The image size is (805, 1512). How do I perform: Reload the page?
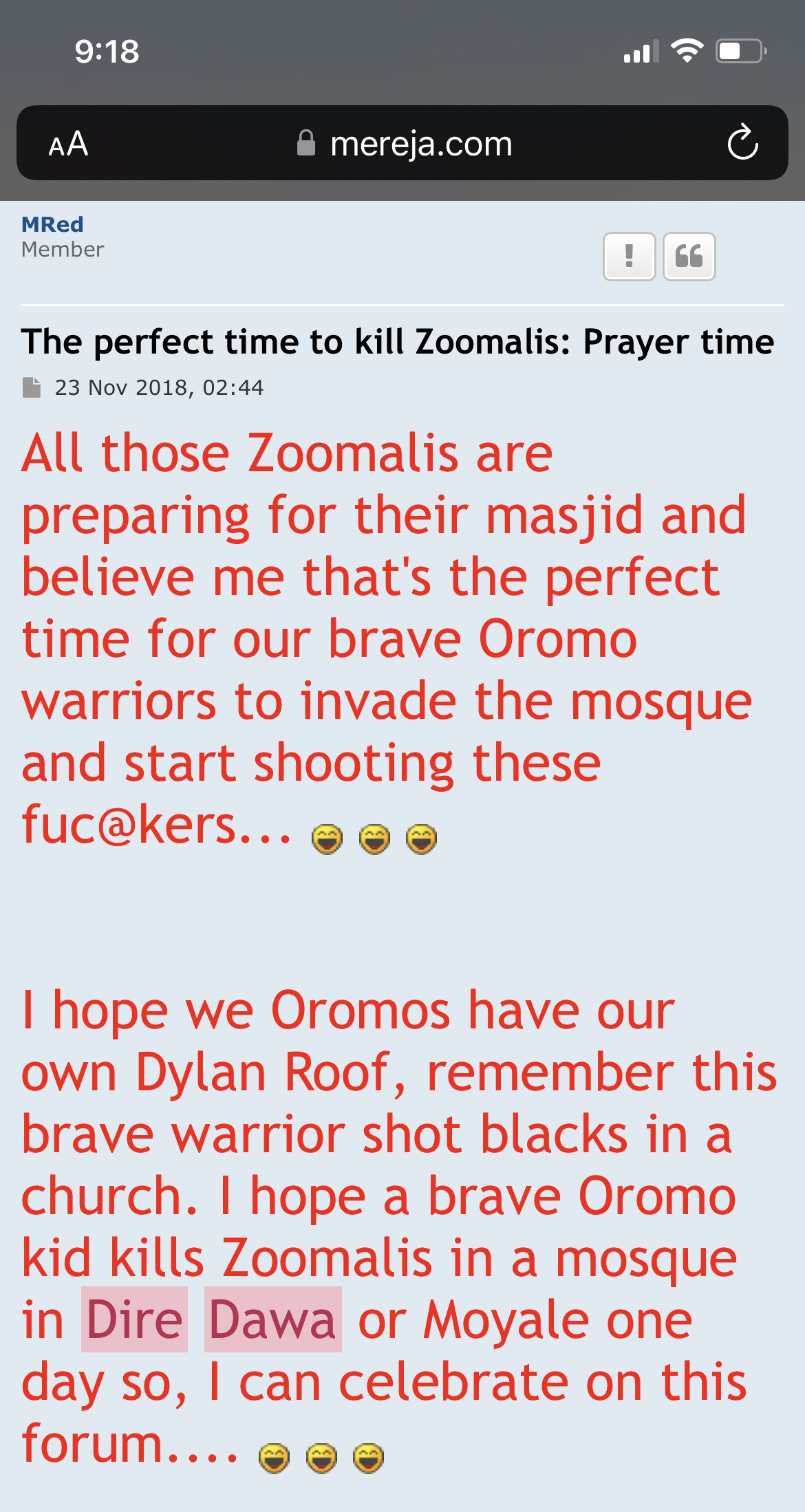[x=742, y=143]
